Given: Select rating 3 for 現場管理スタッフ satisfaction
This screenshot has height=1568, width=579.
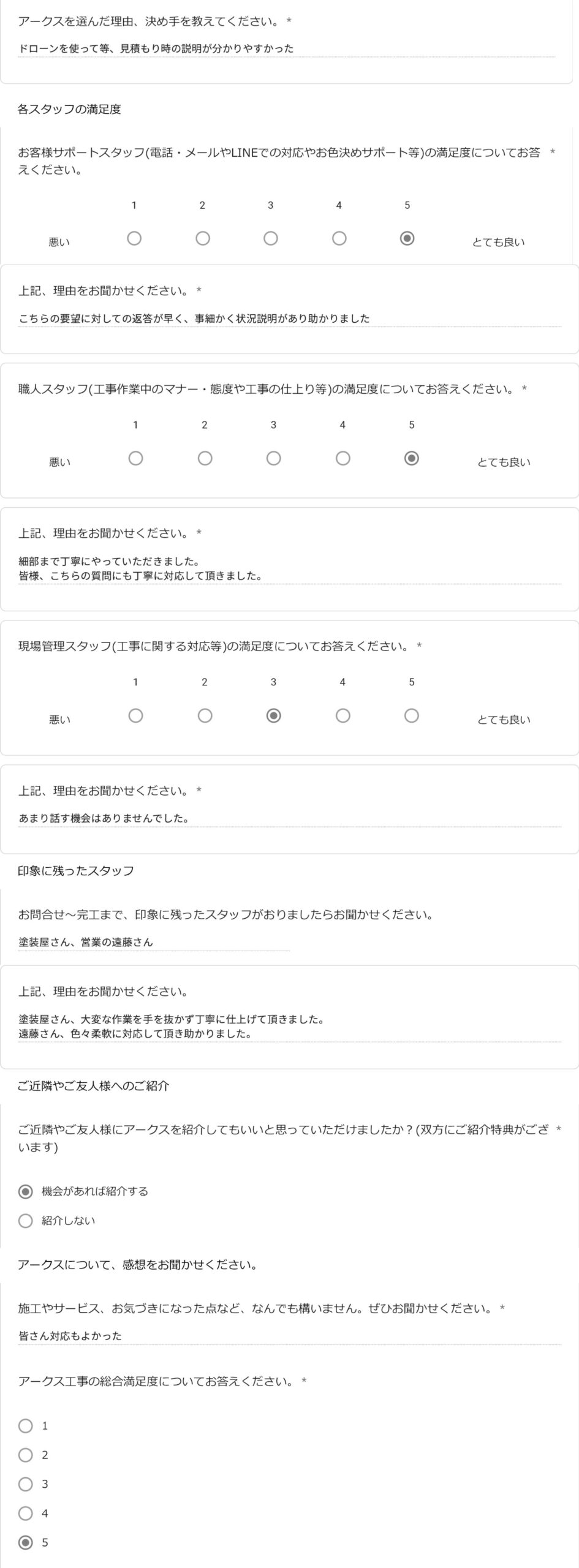Looking at the screenshot, I should (x=273, y=715).
